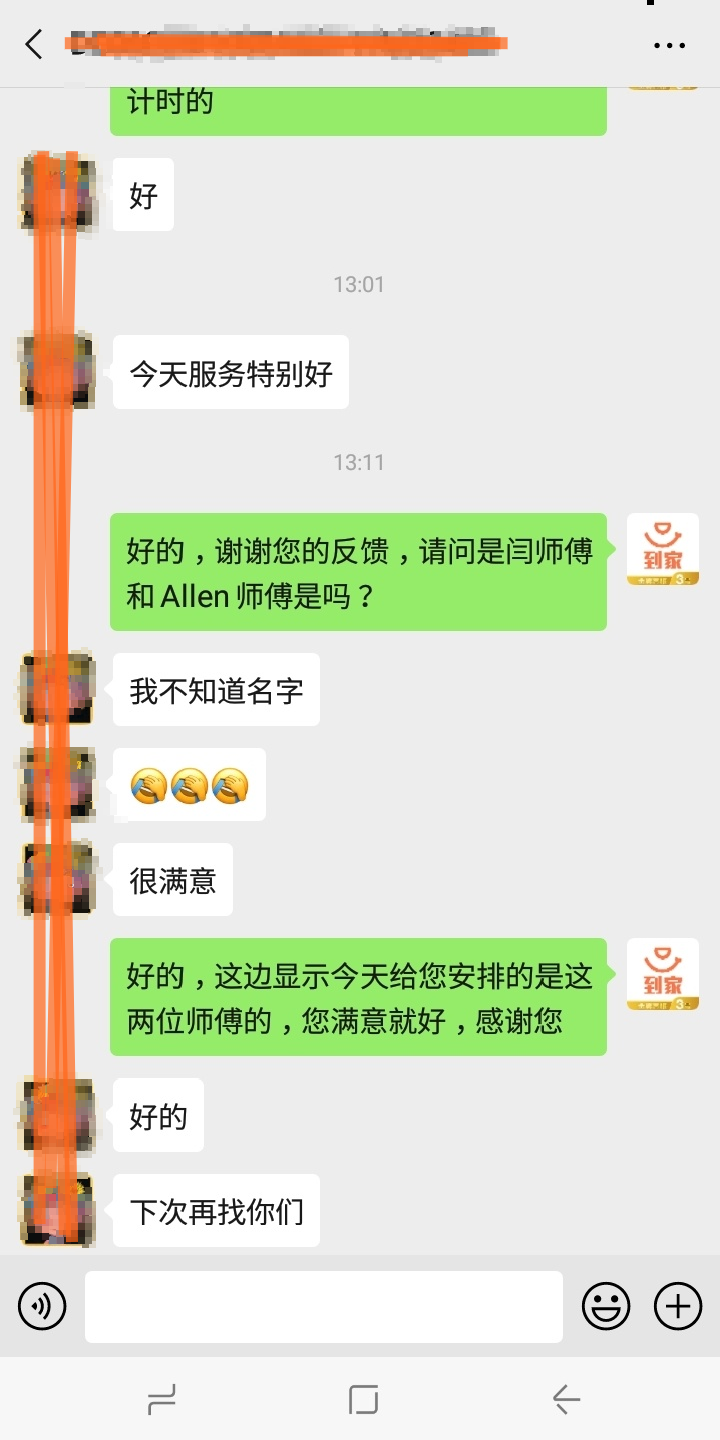This screenshot has height=1440, width=720.
Task: Open avatar beside 今天服务特别好 message
Action: coord(57,371)
